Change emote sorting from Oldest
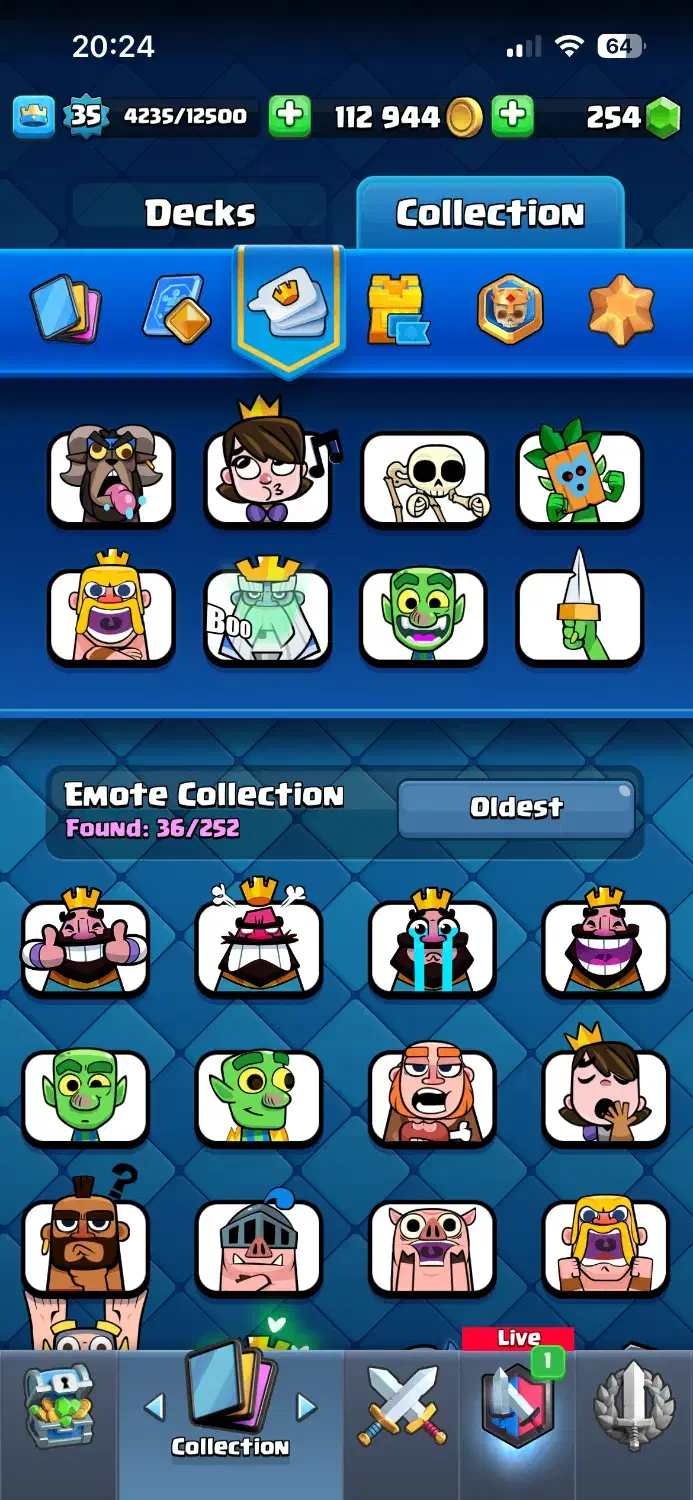This screenshot has width=693, height=1500. point(516,808)
